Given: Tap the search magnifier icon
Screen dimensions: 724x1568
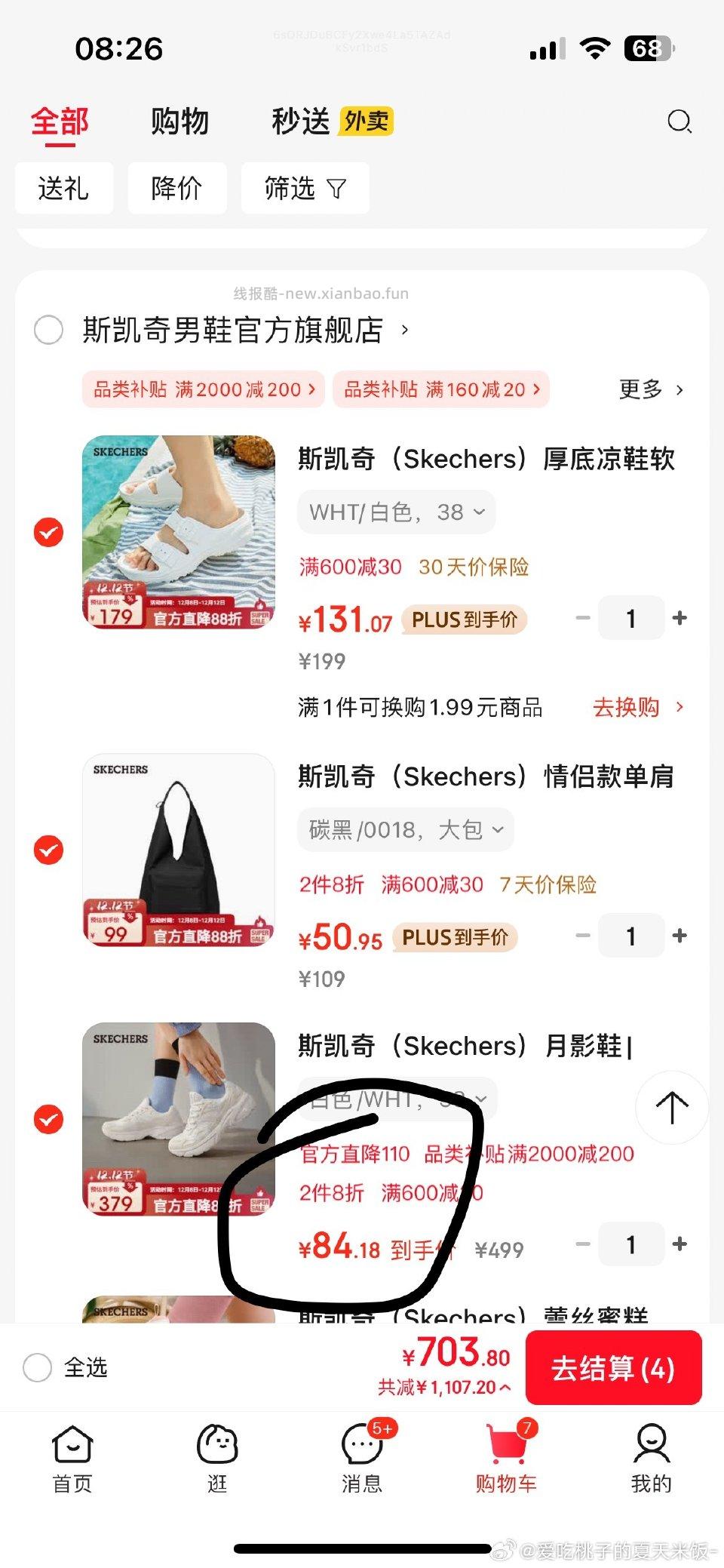Looking at the screenshot, I should [680, 121].
